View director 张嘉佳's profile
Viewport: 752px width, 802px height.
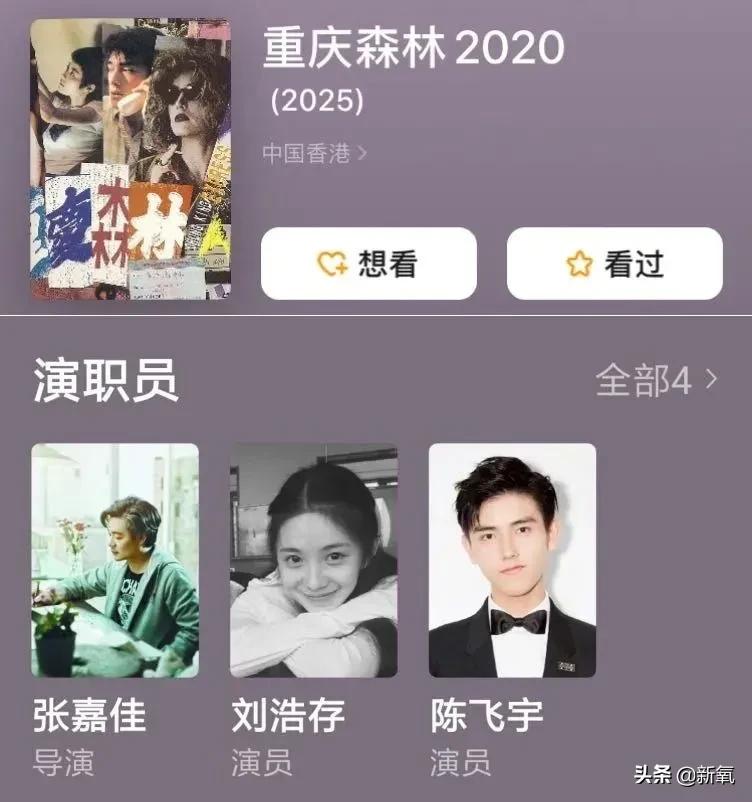(115, 560)
